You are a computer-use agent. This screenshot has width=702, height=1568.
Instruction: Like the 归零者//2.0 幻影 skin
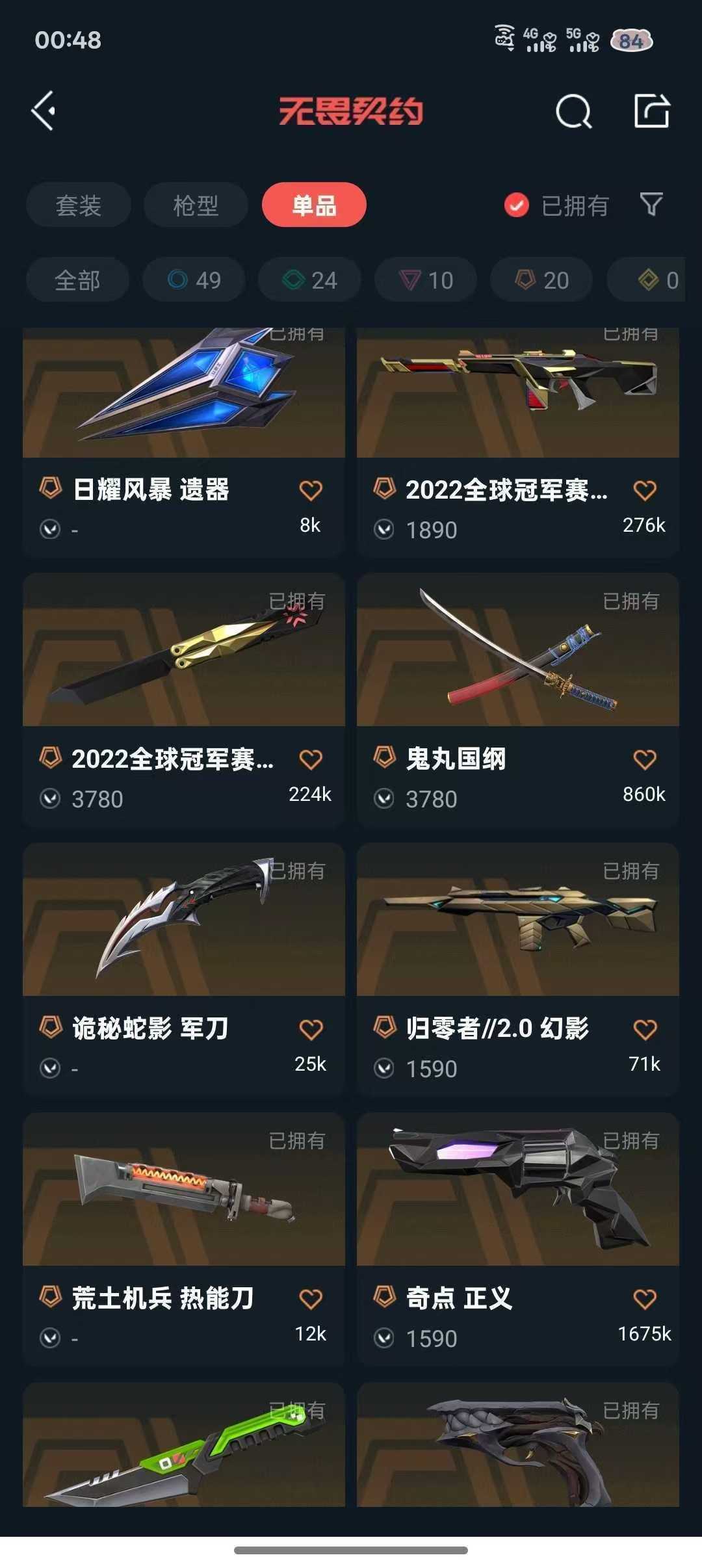point(645,1029)
